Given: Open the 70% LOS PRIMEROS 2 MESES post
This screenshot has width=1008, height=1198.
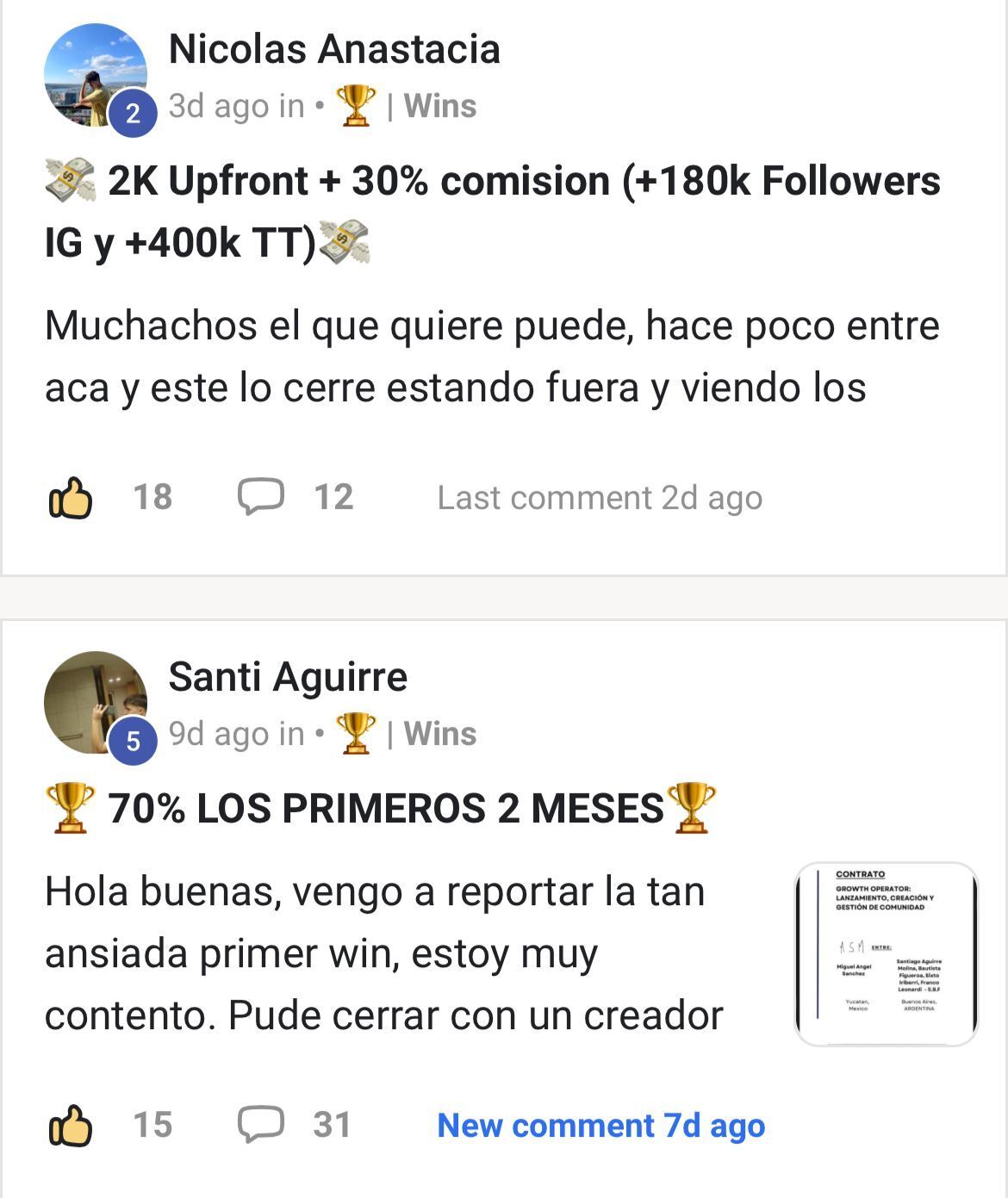Looking at the screenshot, I should (385, 809).
